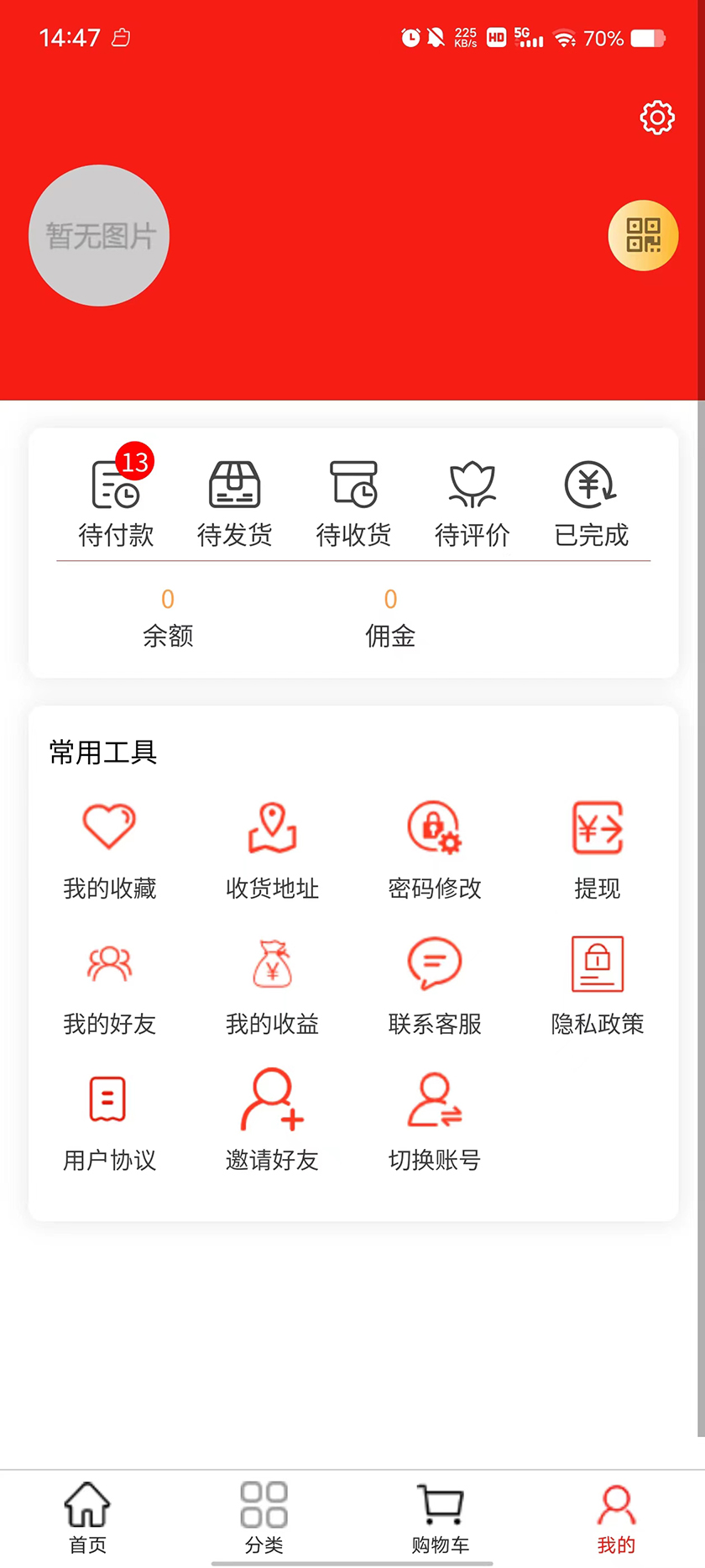
Task: Open 密码修改 password change
Action: pyautogui.click(x=435, y=850)
